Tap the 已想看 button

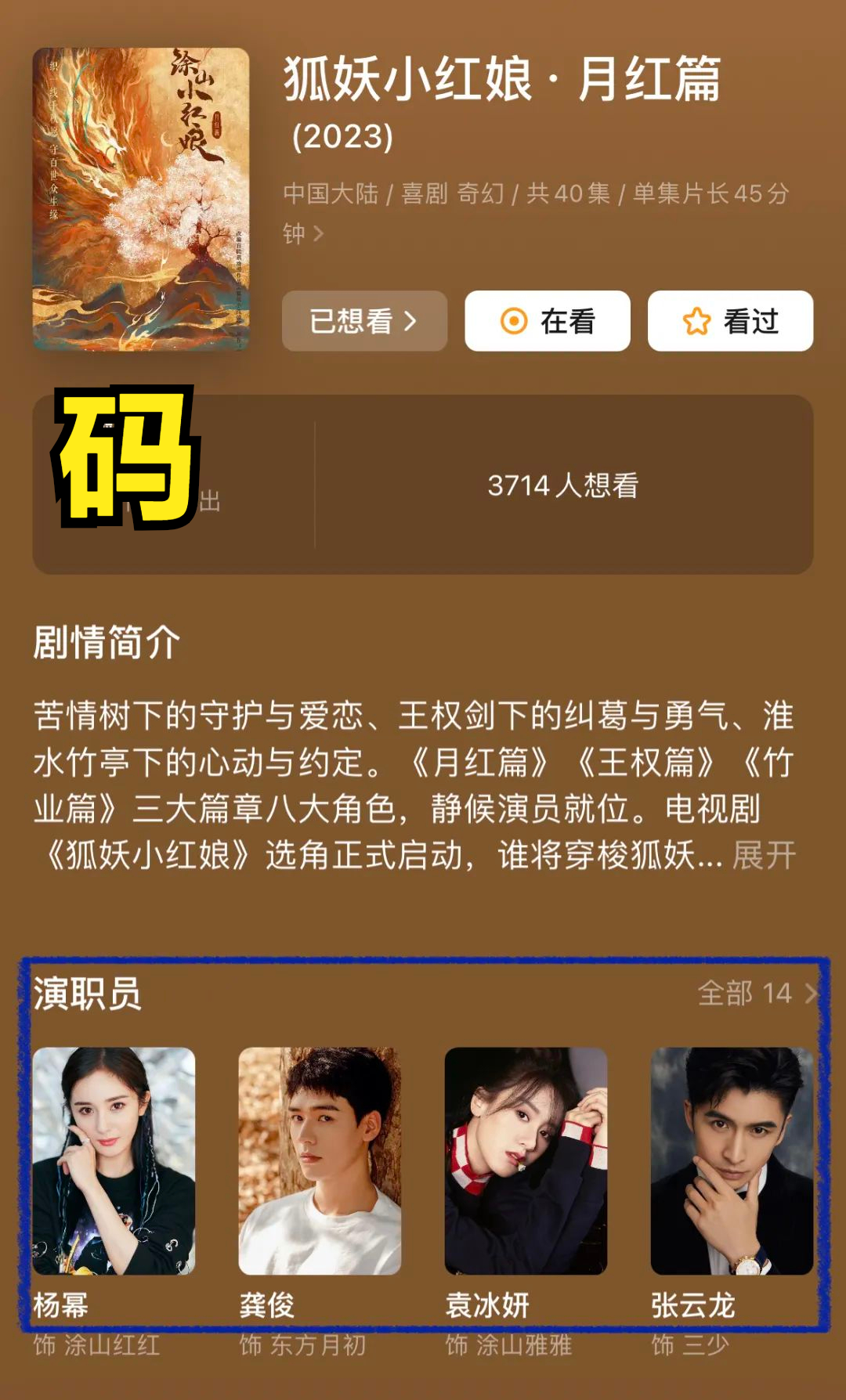[x=364, y=321]
